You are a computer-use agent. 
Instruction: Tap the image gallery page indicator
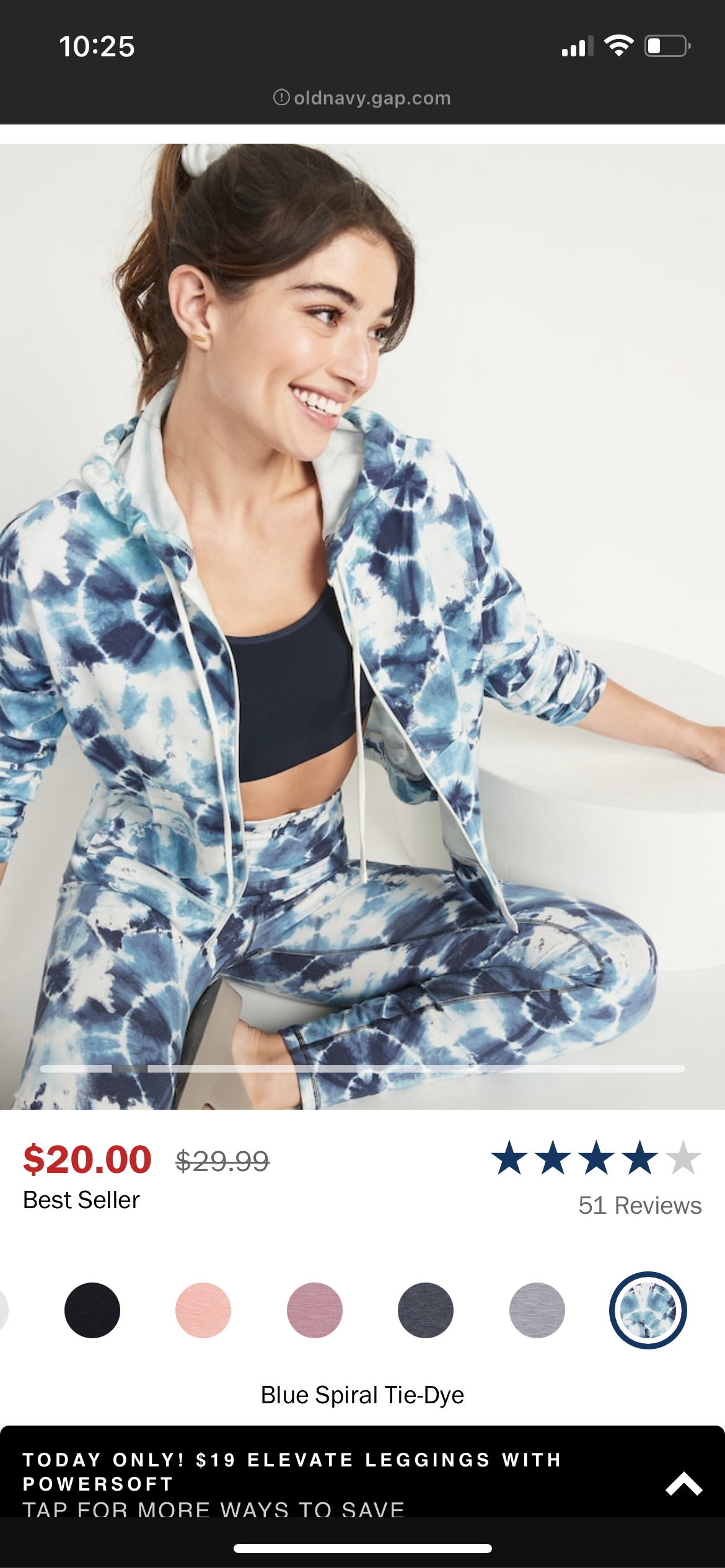coord(362,1068)
